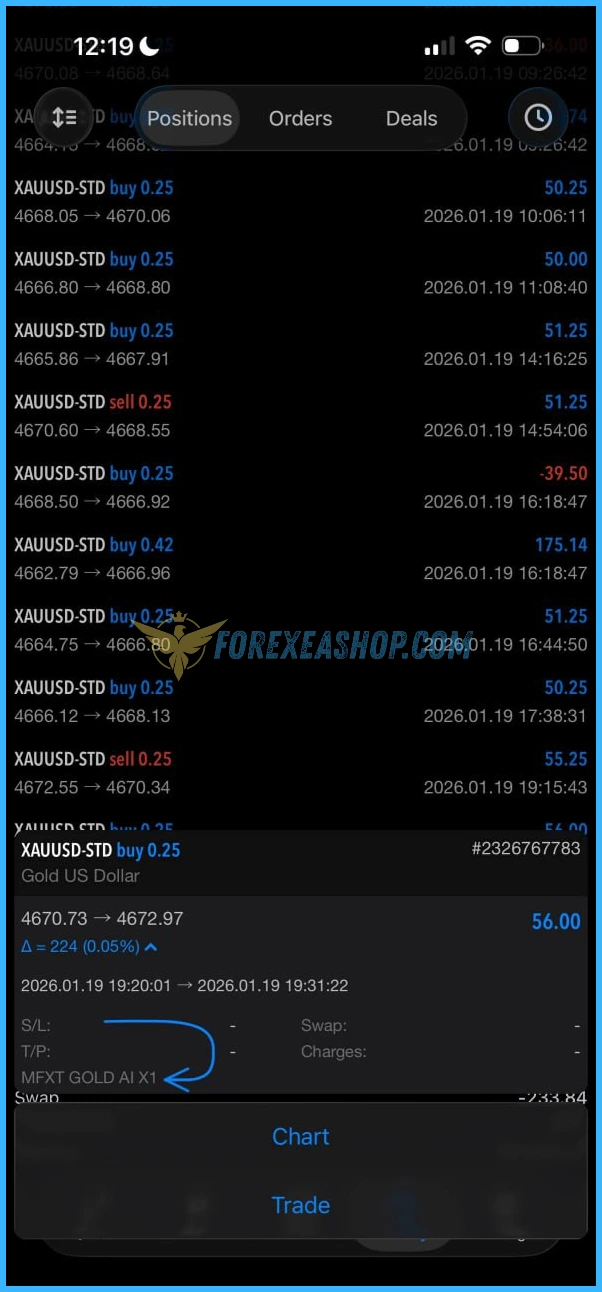Select the position closed at 17:38:31
This screenshot has height=1292, width=602.
tap(300, 701)
